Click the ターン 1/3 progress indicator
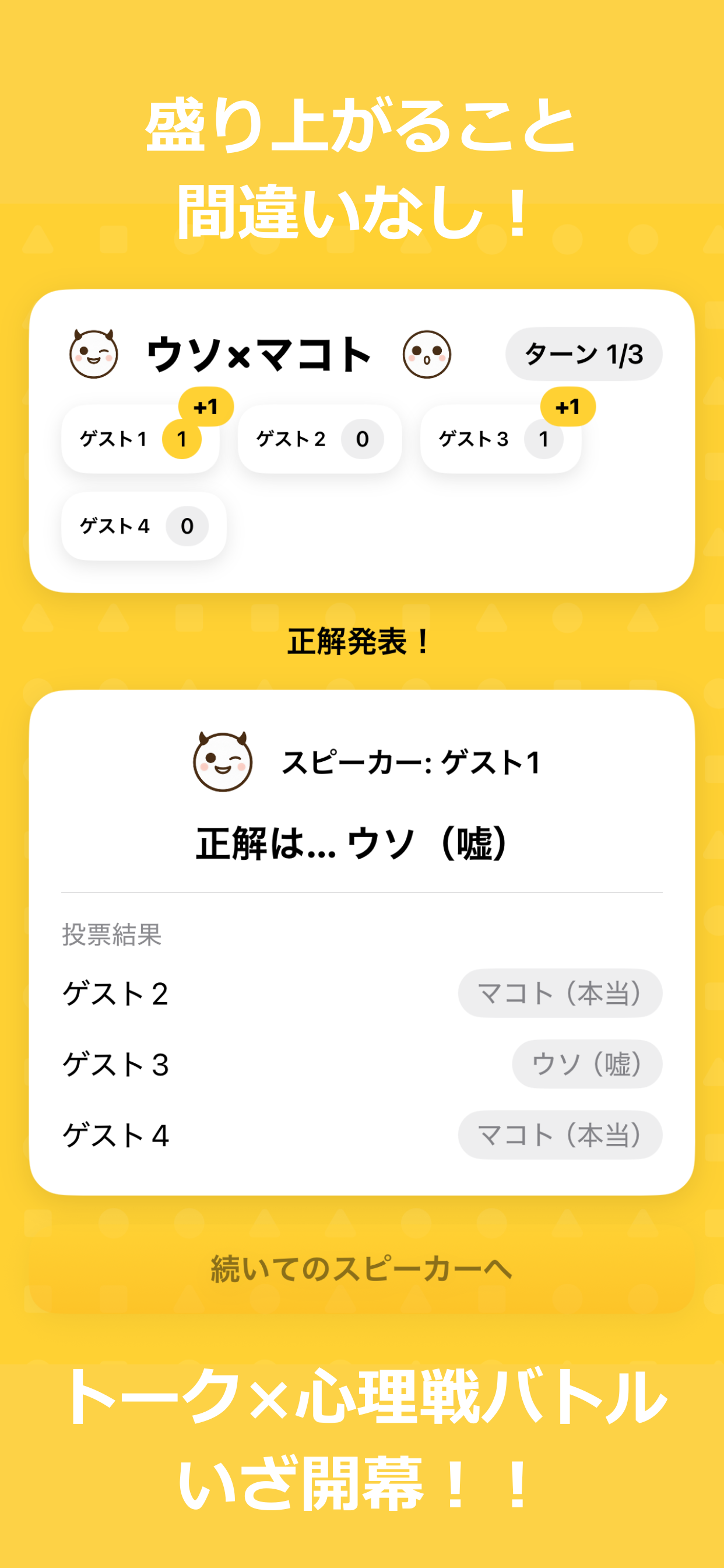Viewport: 724px width, 1568px height. tap(584, 353)
